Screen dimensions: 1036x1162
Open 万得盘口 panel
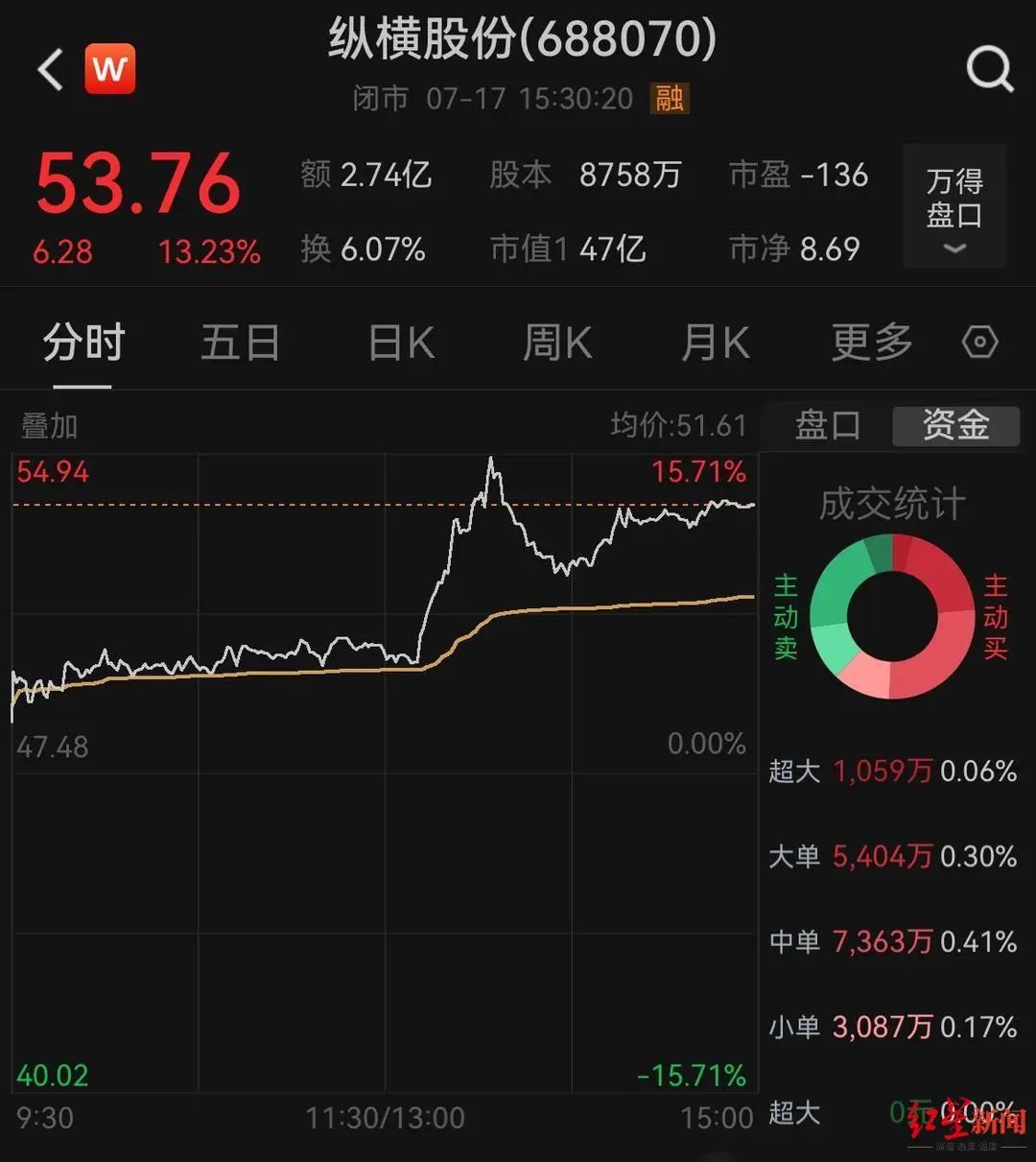(954, 199)
